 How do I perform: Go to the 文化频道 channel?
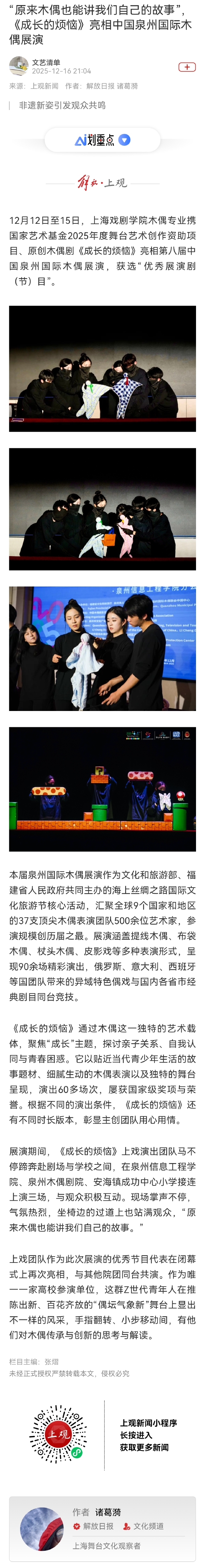pos(143,1525)
